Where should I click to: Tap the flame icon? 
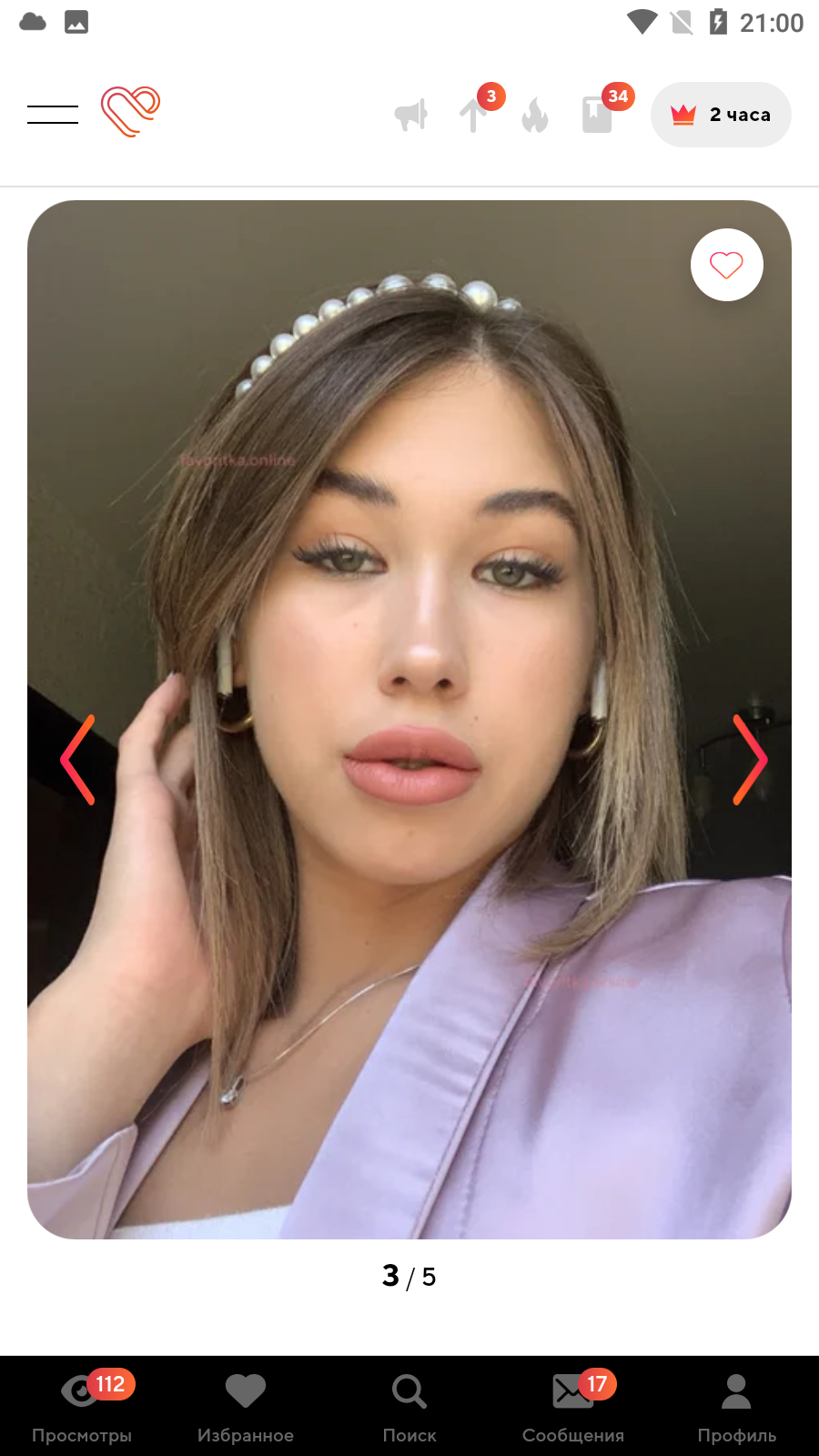[535, 115]
